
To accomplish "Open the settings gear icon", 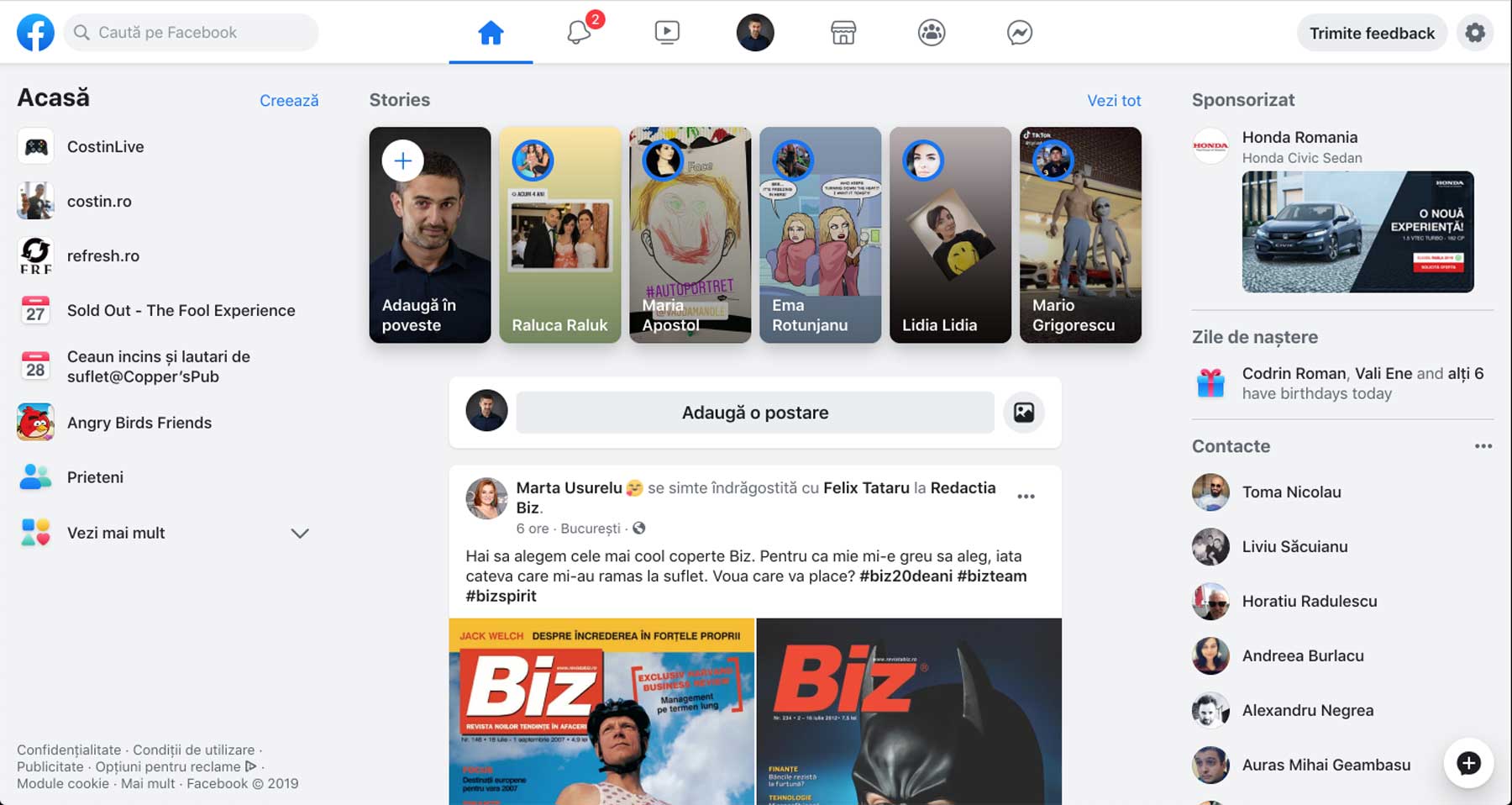I will [x=1475, y=33].
